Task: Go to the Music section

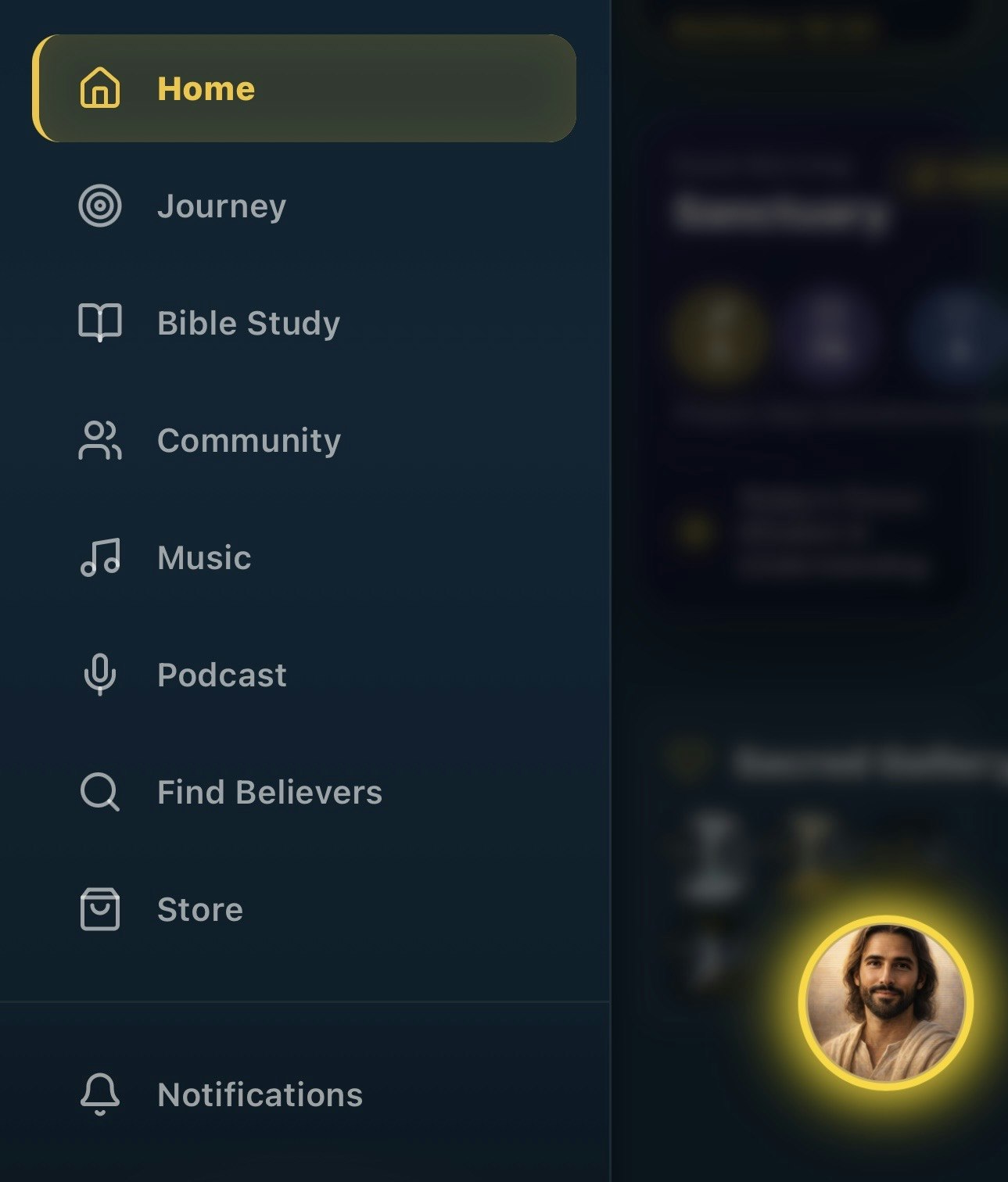Action: pos(203,557)
